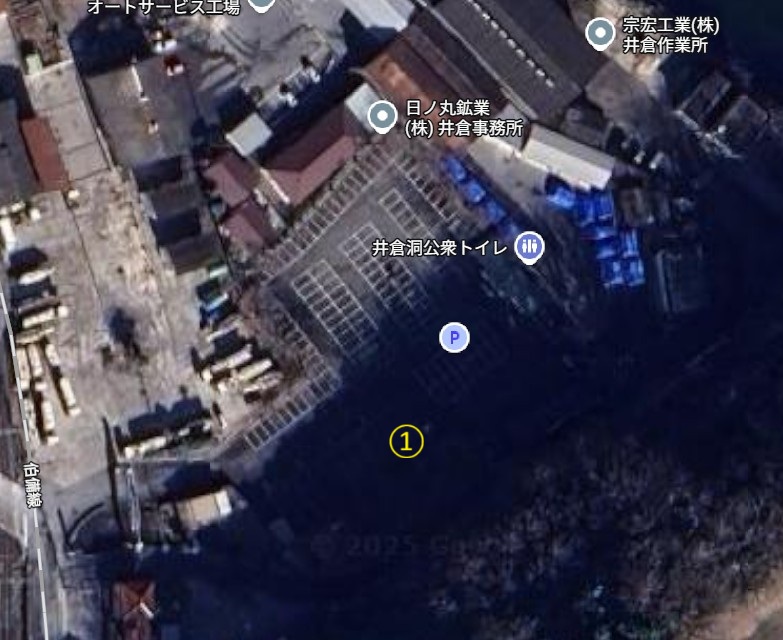
Task: Open the parking P marker
Action: click(x=454, y=338)
